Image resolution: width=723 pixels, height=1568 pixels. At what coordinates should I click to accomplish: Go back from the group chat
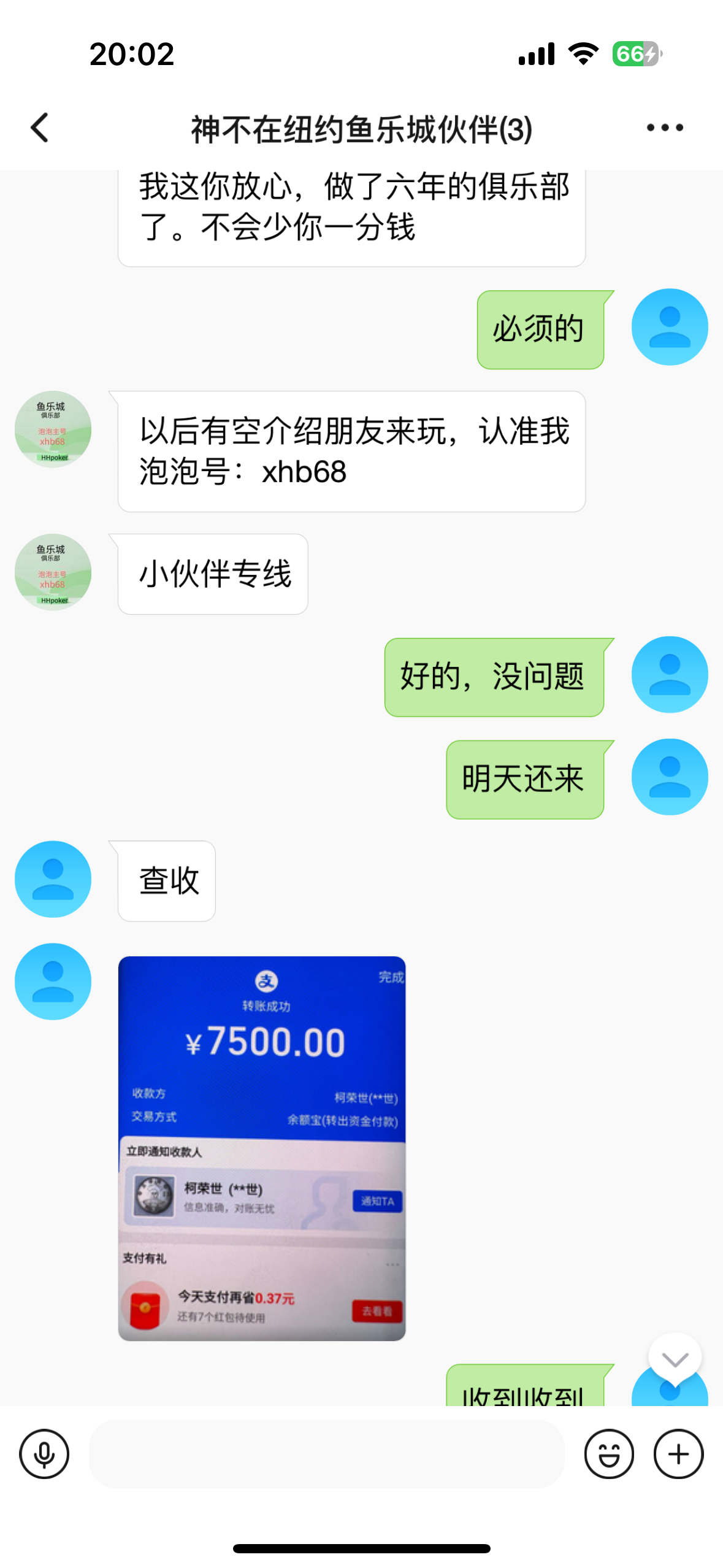(40, 128)
